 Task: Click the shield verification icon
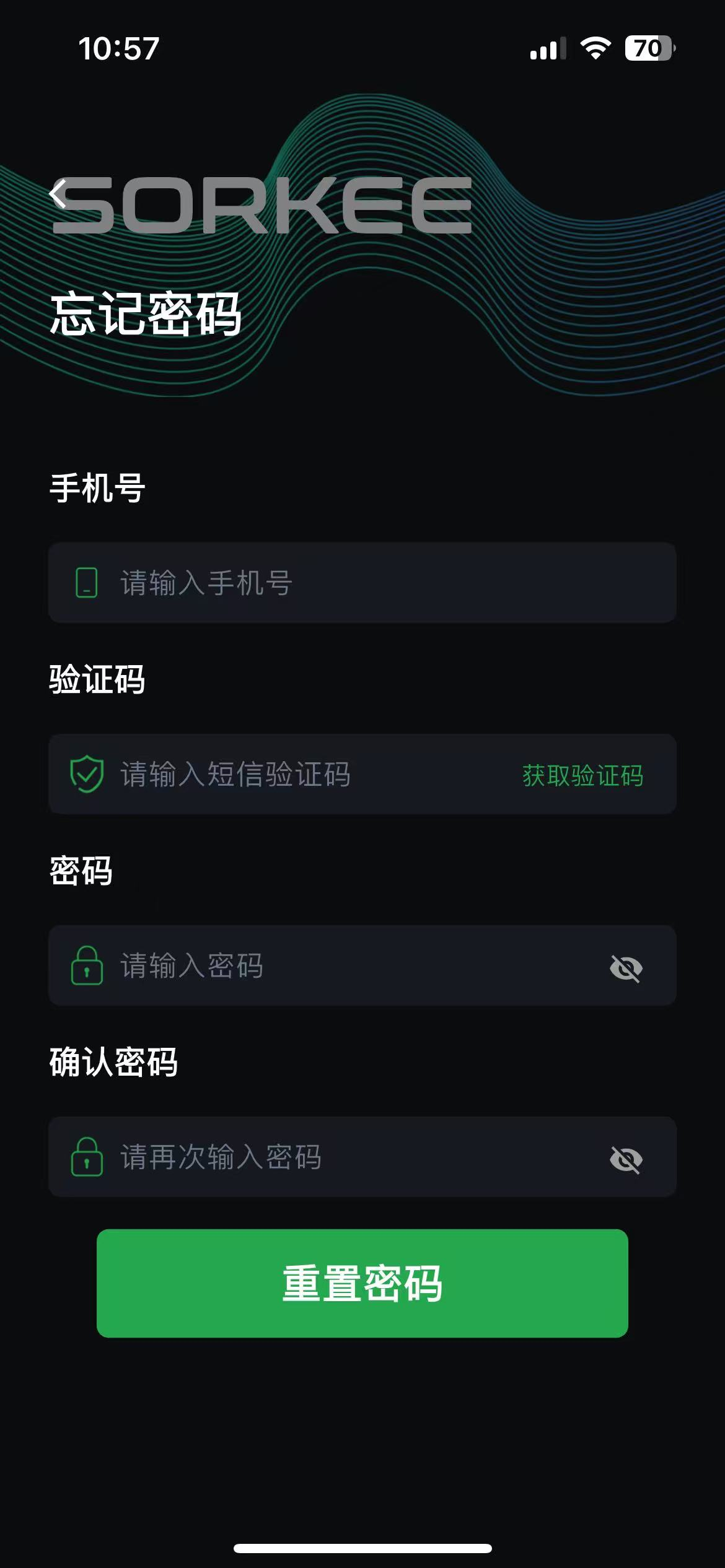pyautogui.click(x=87, y=773)
